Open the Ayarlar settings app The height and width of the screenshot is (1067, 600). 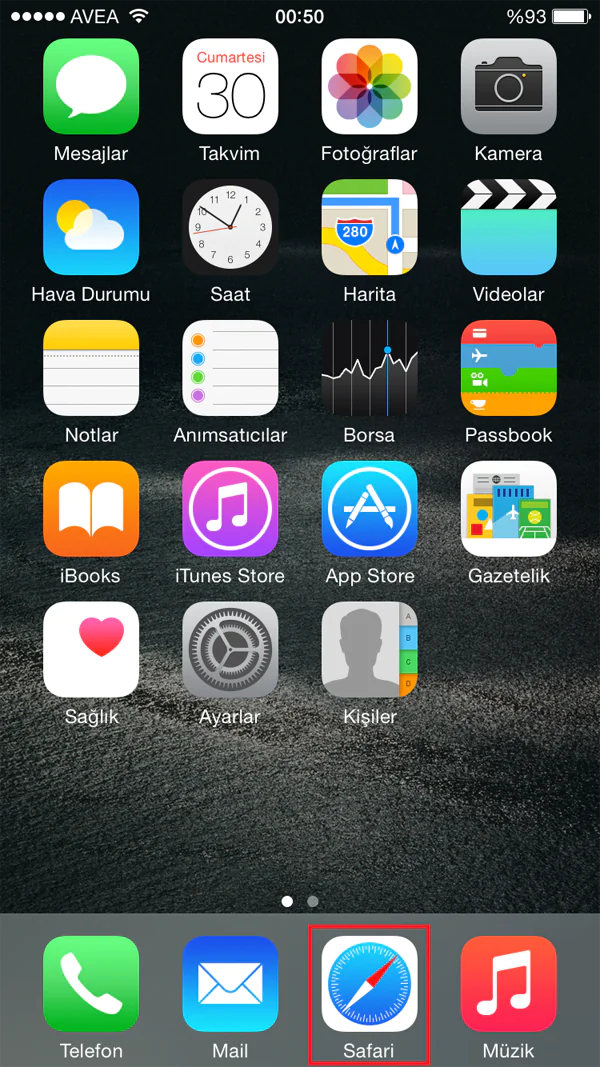coord(230,650)
